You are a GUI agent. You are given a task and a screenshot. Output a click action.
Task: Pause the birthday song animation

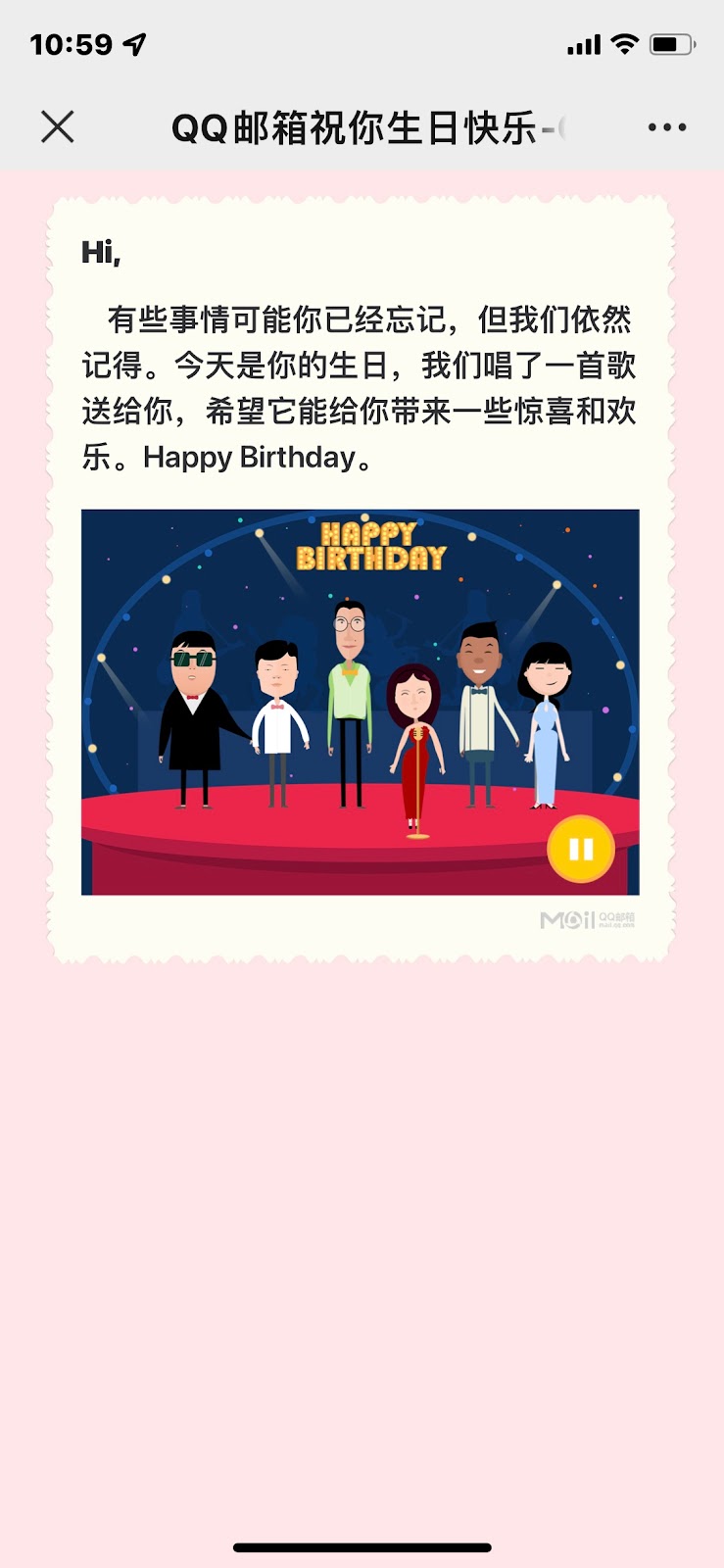point(581,849)
